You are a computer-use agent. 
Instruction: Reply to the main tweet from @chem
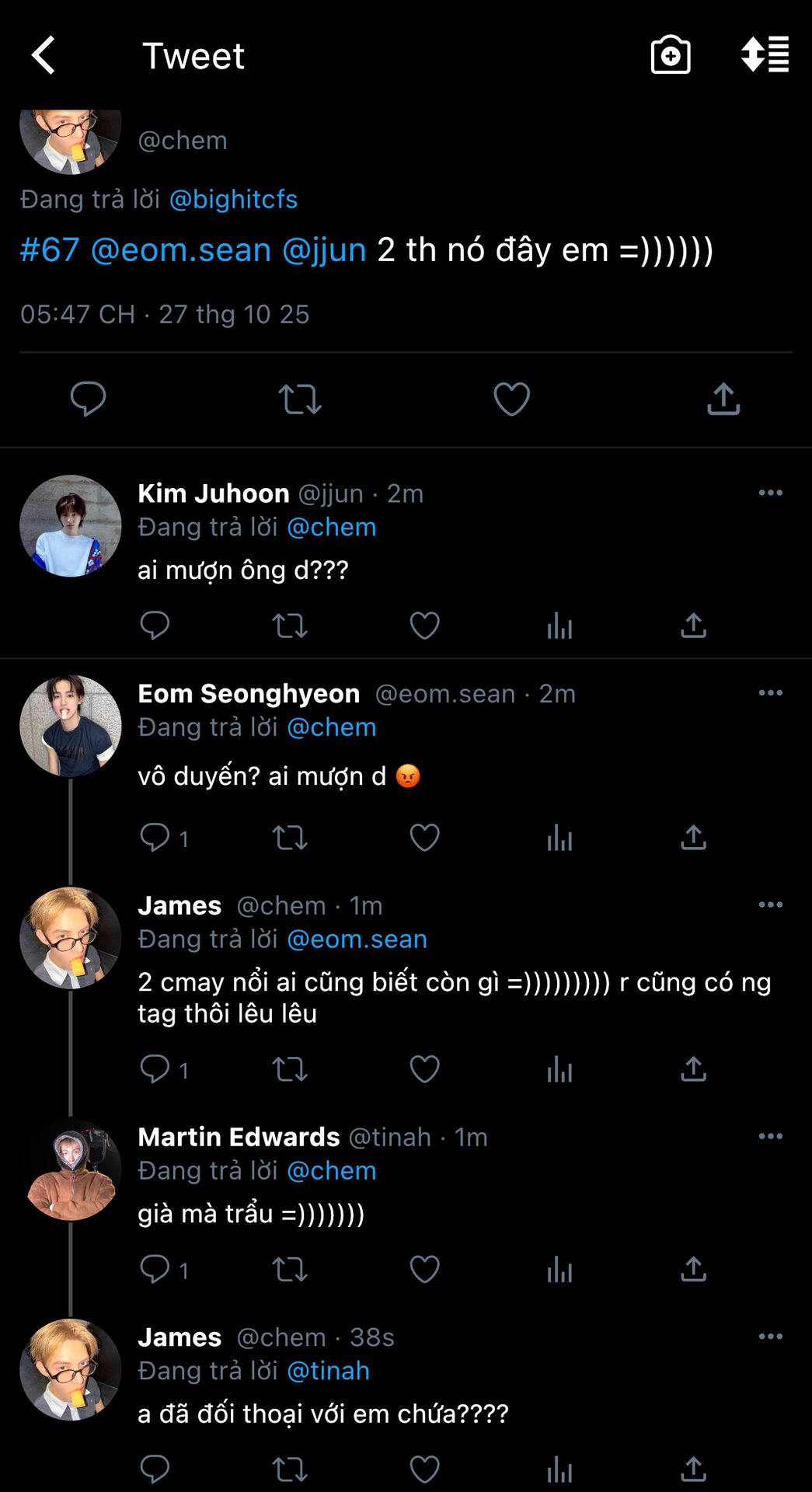coord(88,399)
